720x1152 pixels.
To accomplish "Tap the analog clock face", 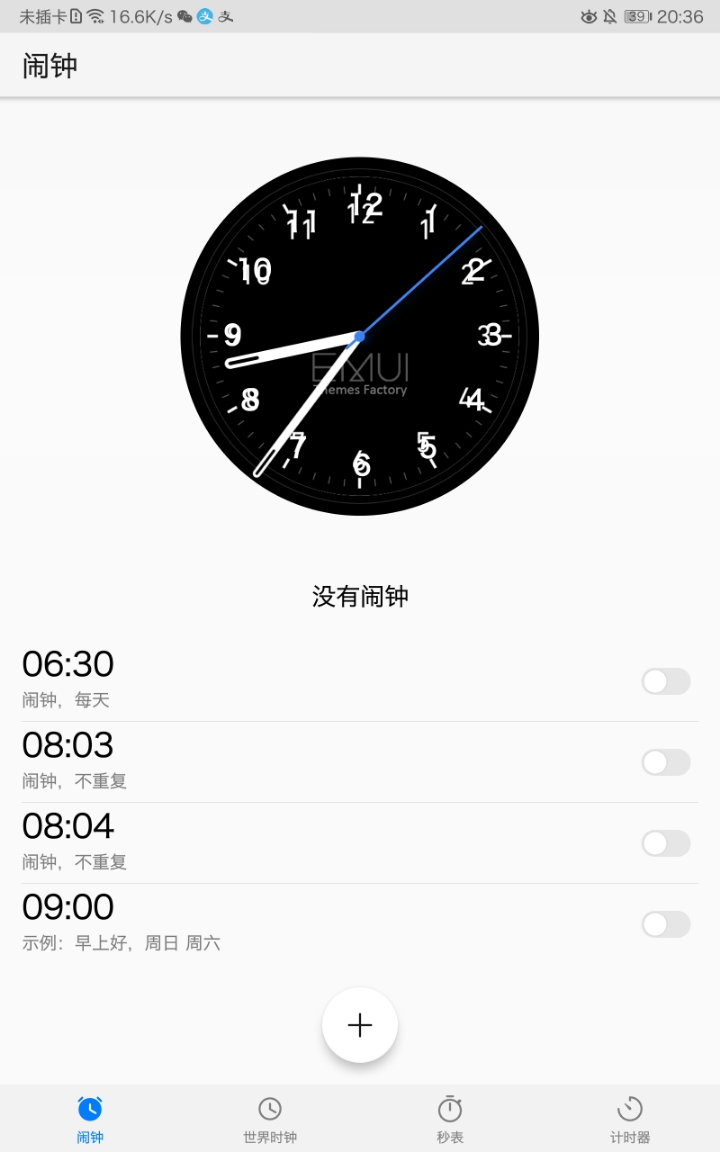I will [359, 336].
